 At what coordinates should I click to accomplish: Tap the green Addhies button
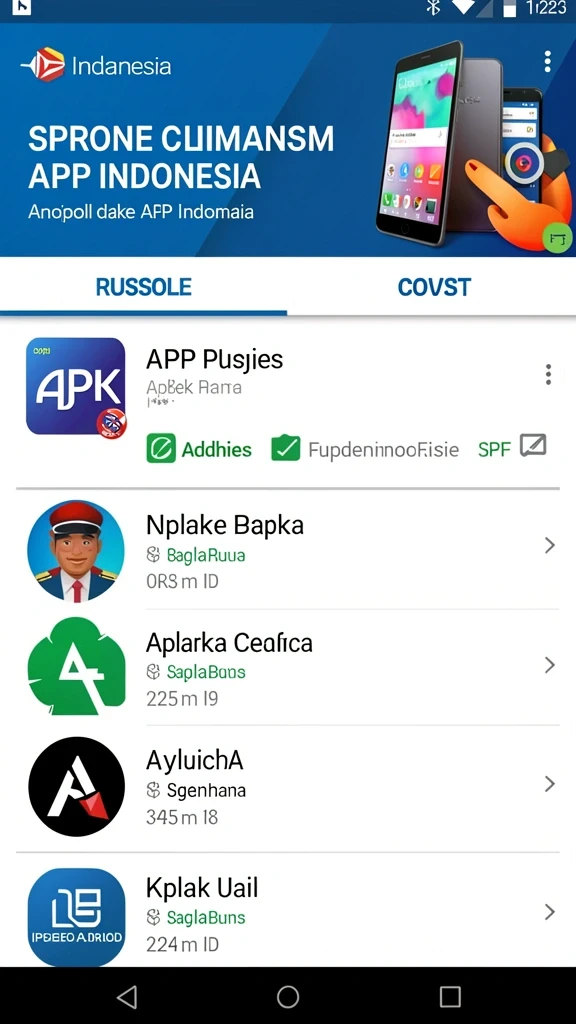tap(199, 449)
